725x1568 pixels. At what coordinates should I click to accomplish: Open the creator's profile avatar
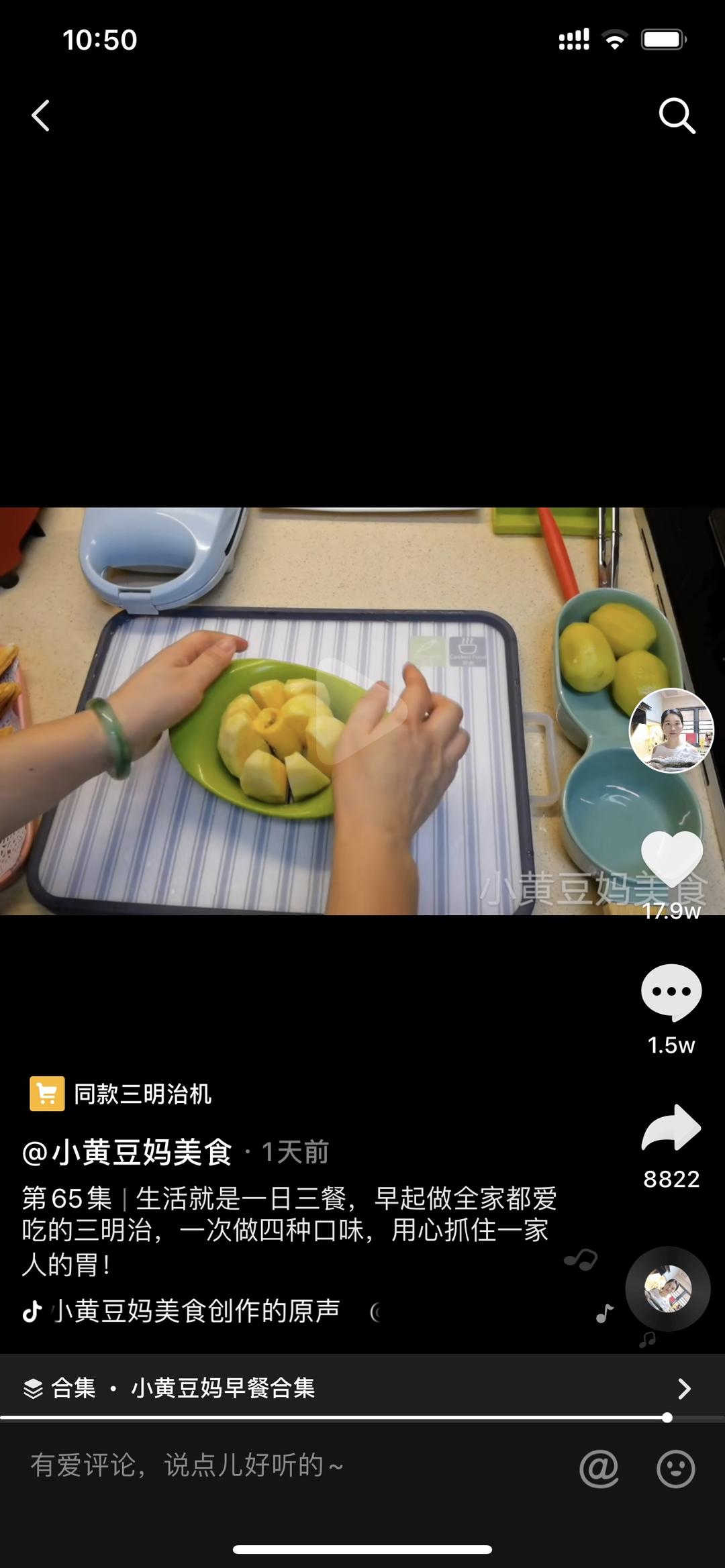pyautogui.click(x=671, y=731)
